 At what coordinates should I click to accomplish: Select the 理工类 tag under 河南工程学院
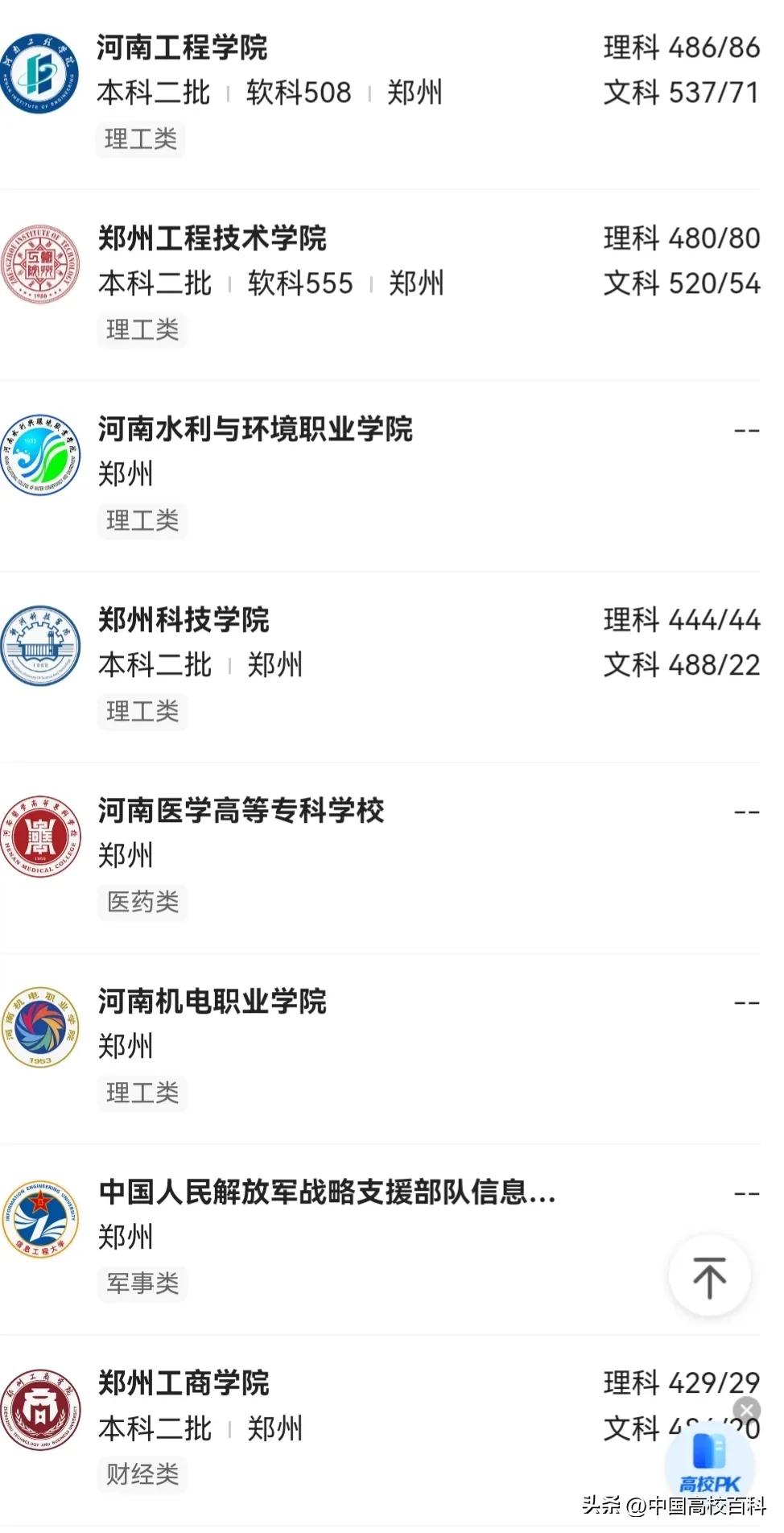point(141,139)
